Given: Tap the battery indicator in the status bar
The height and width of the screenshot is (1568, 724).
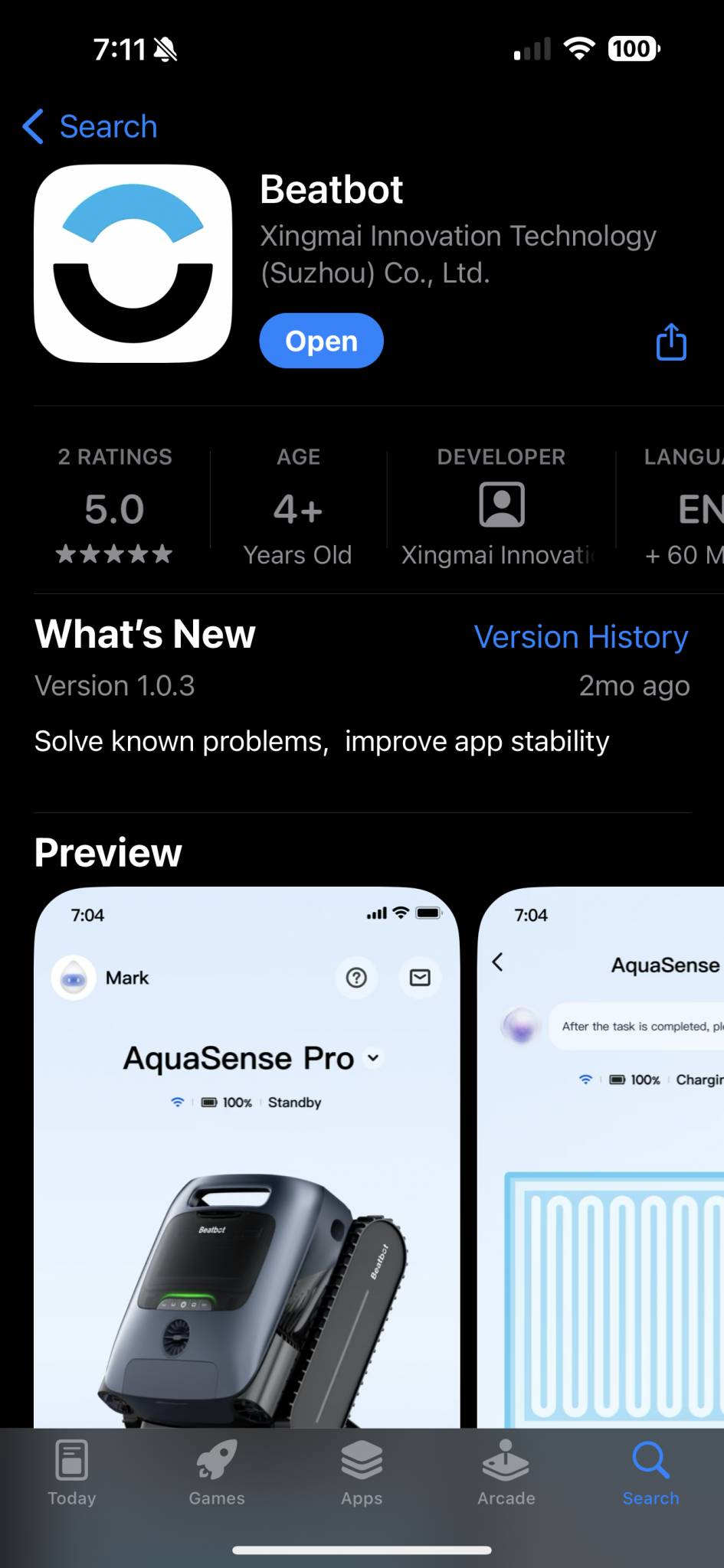Looking at the screenshot, I should click(x=631, y=48).
